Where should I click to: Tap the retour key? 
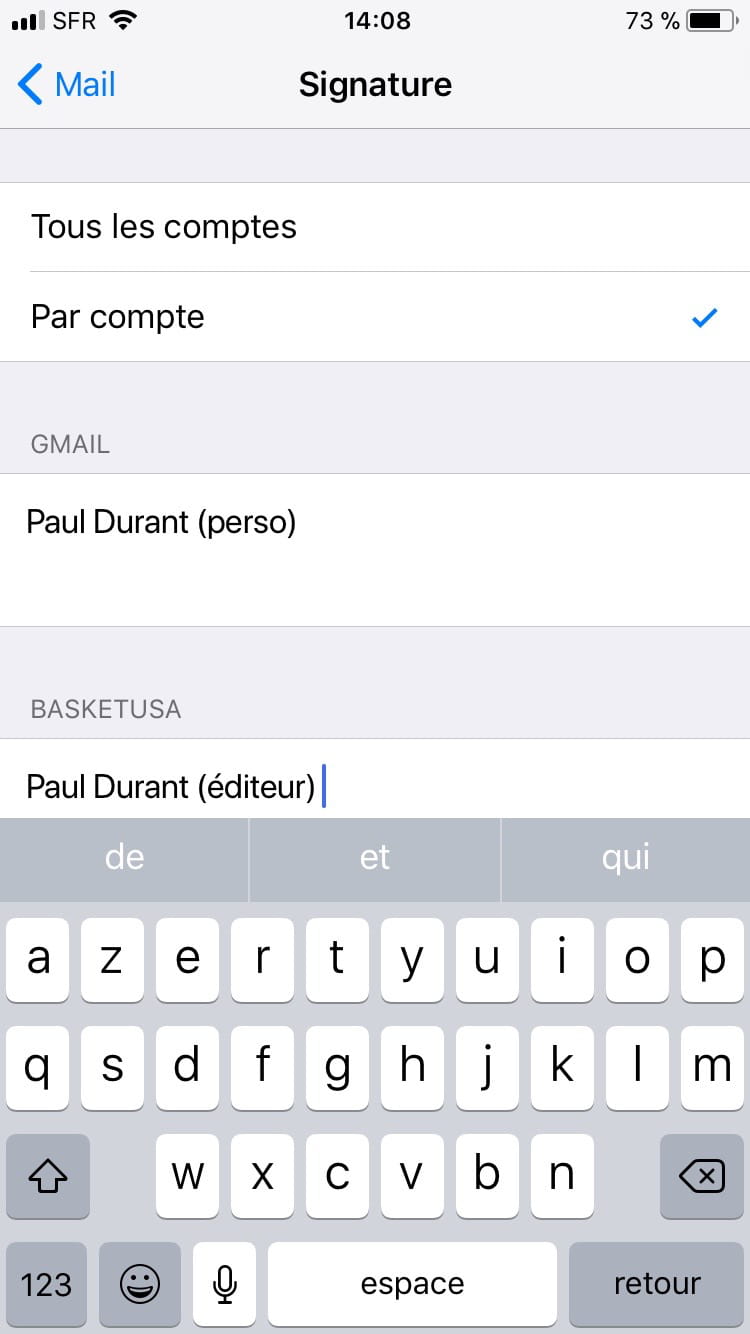[657, 1284]
